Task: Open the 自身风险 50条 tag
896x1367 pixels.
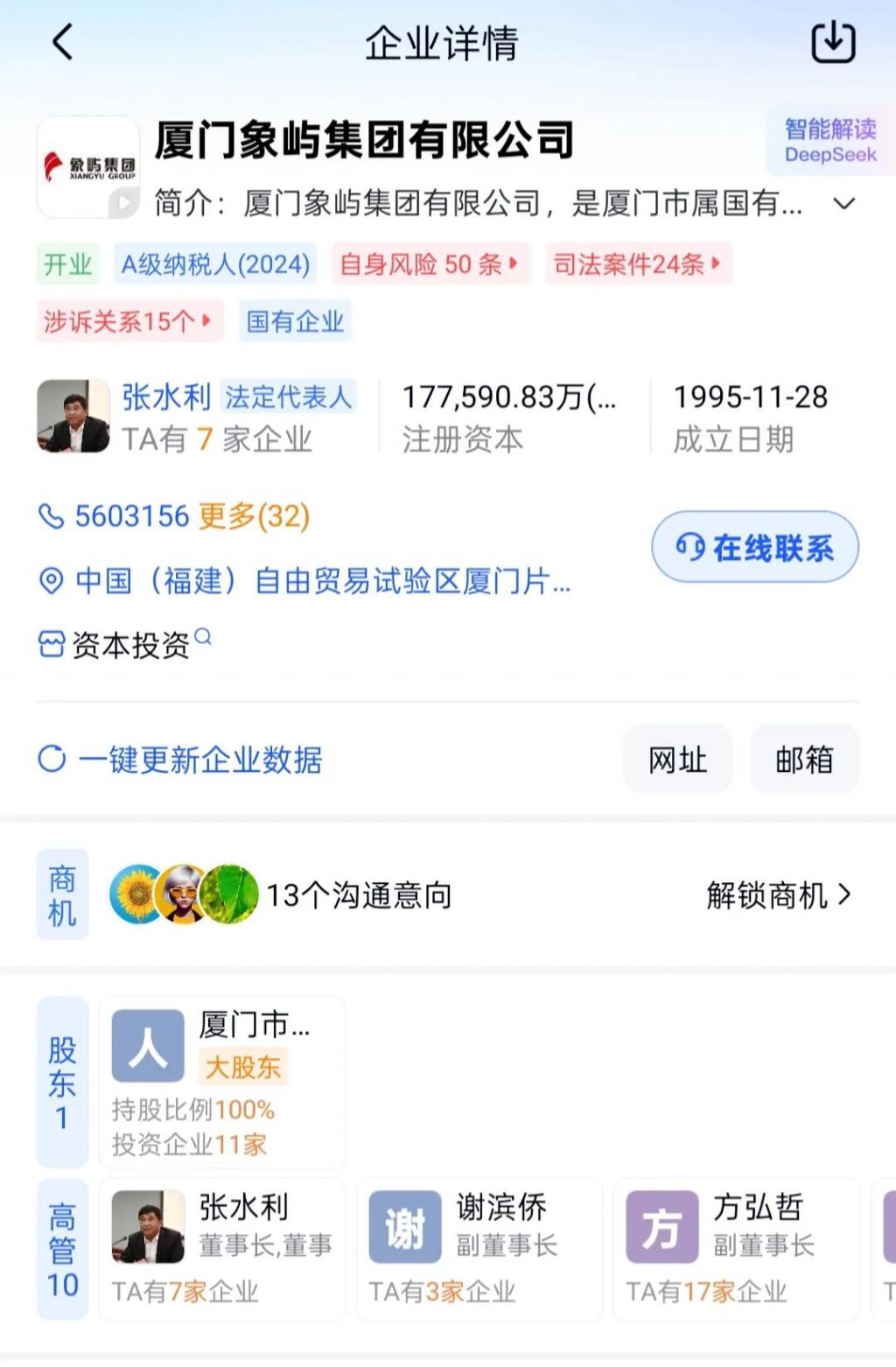Action: (x=430, y=264)
